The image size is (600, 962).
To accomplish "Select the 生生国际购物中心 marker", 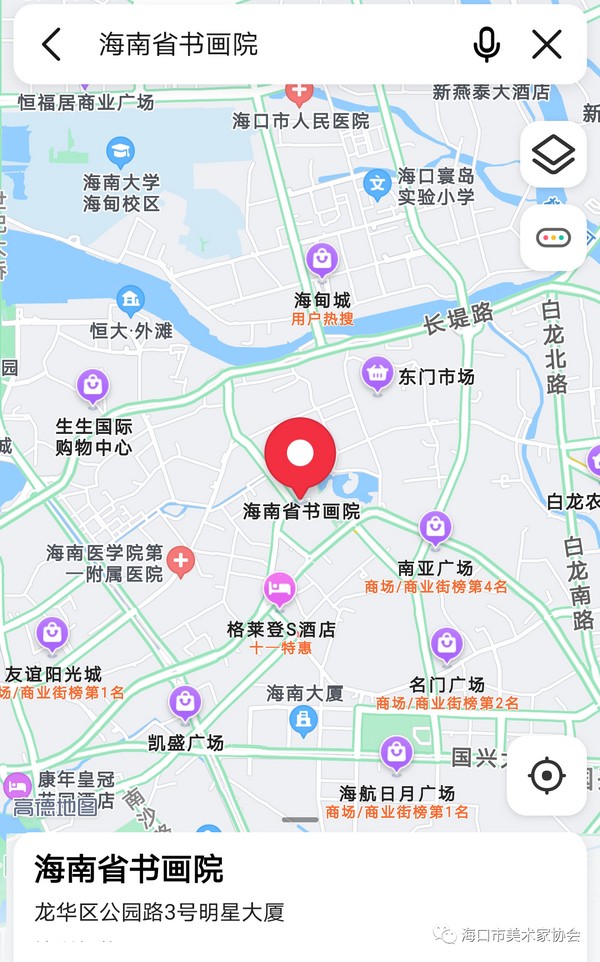I will 93,384.
